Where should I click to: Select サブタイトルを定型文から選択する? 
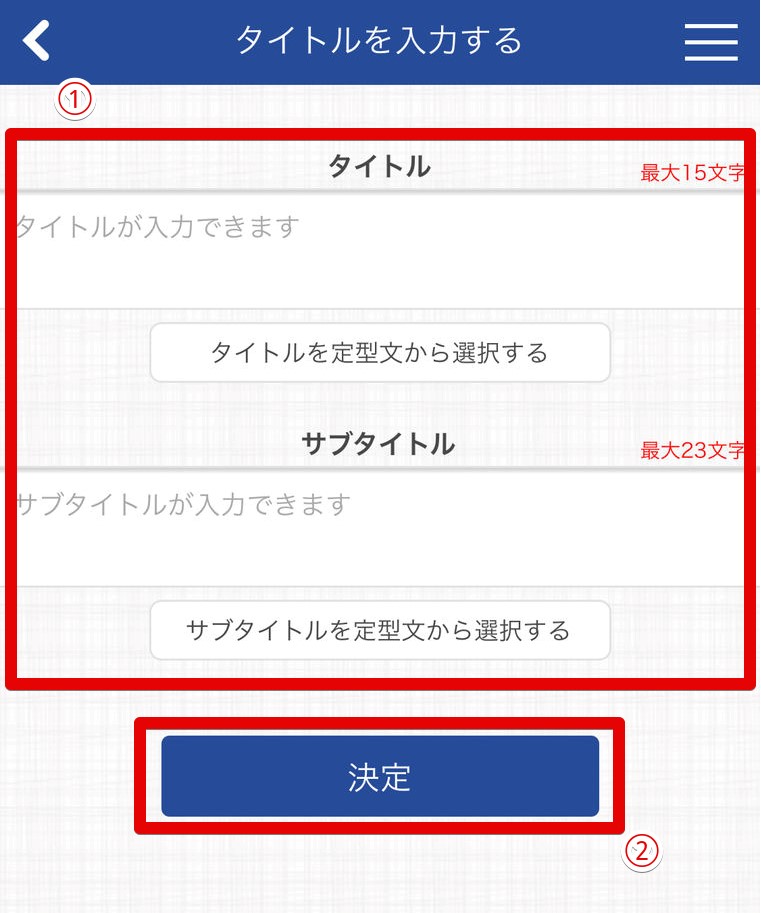click(x=380, y=631)
